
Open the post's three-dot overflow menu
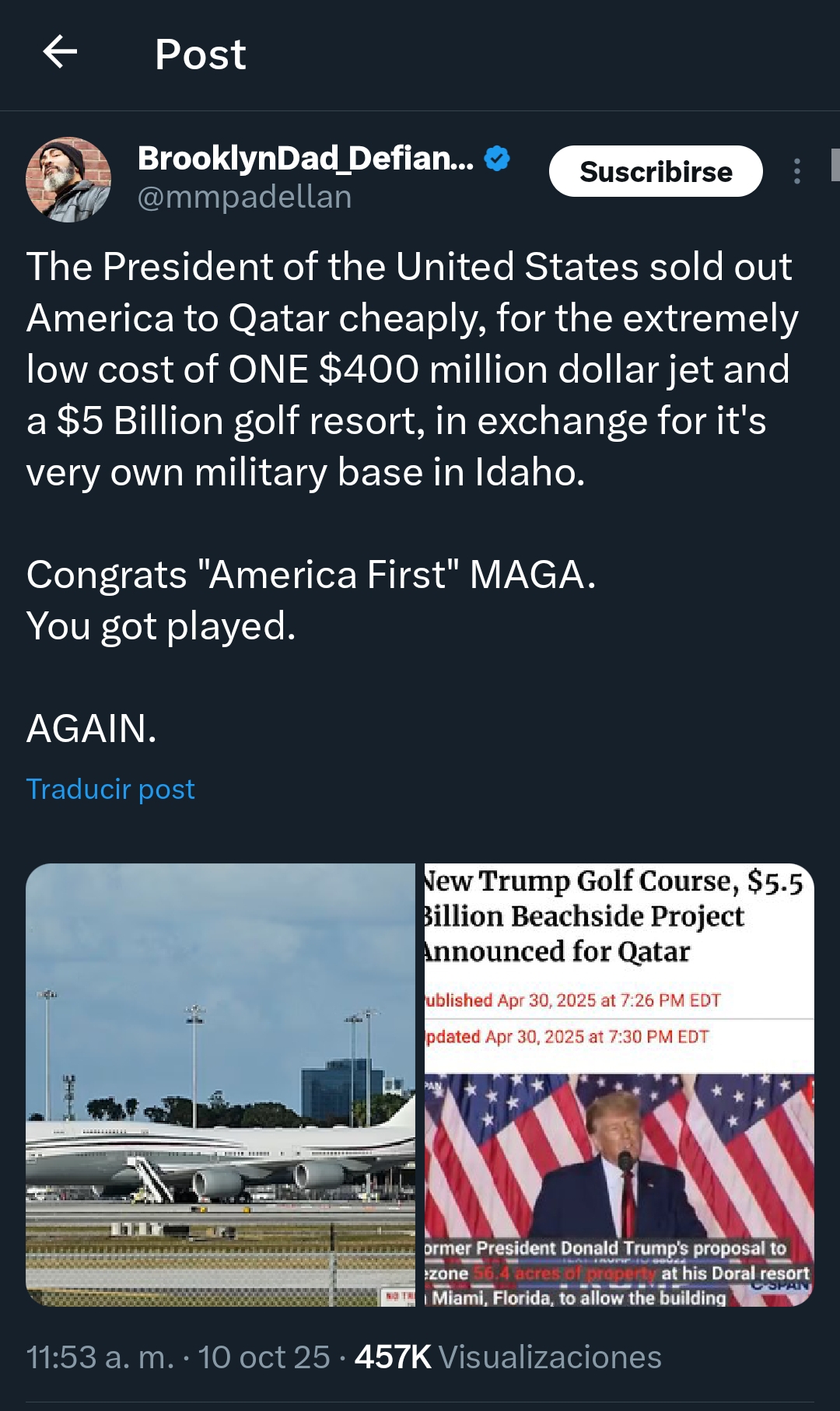pos(796,171)
